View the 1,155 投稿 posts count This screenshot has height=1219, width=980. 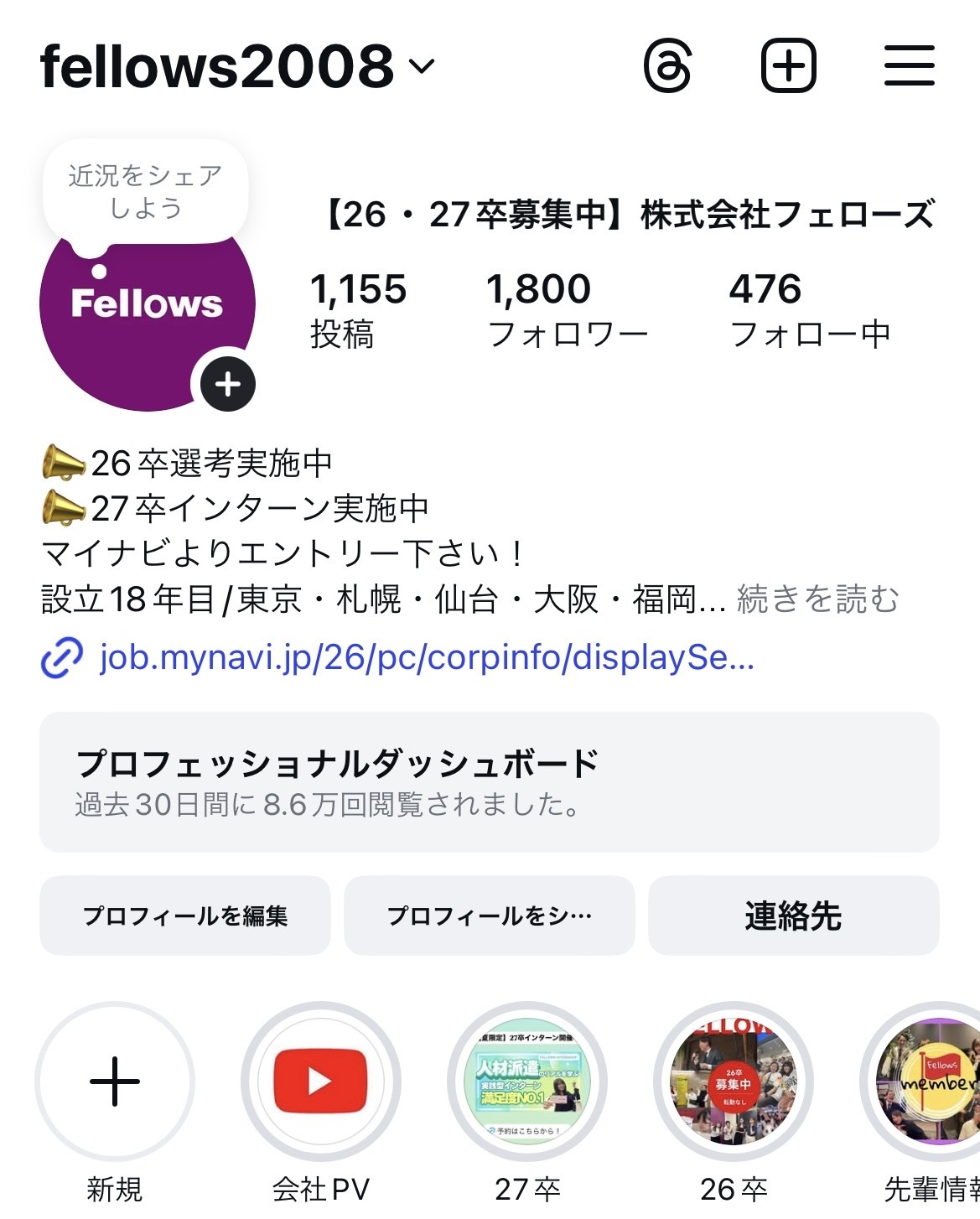tap(358, 309)
